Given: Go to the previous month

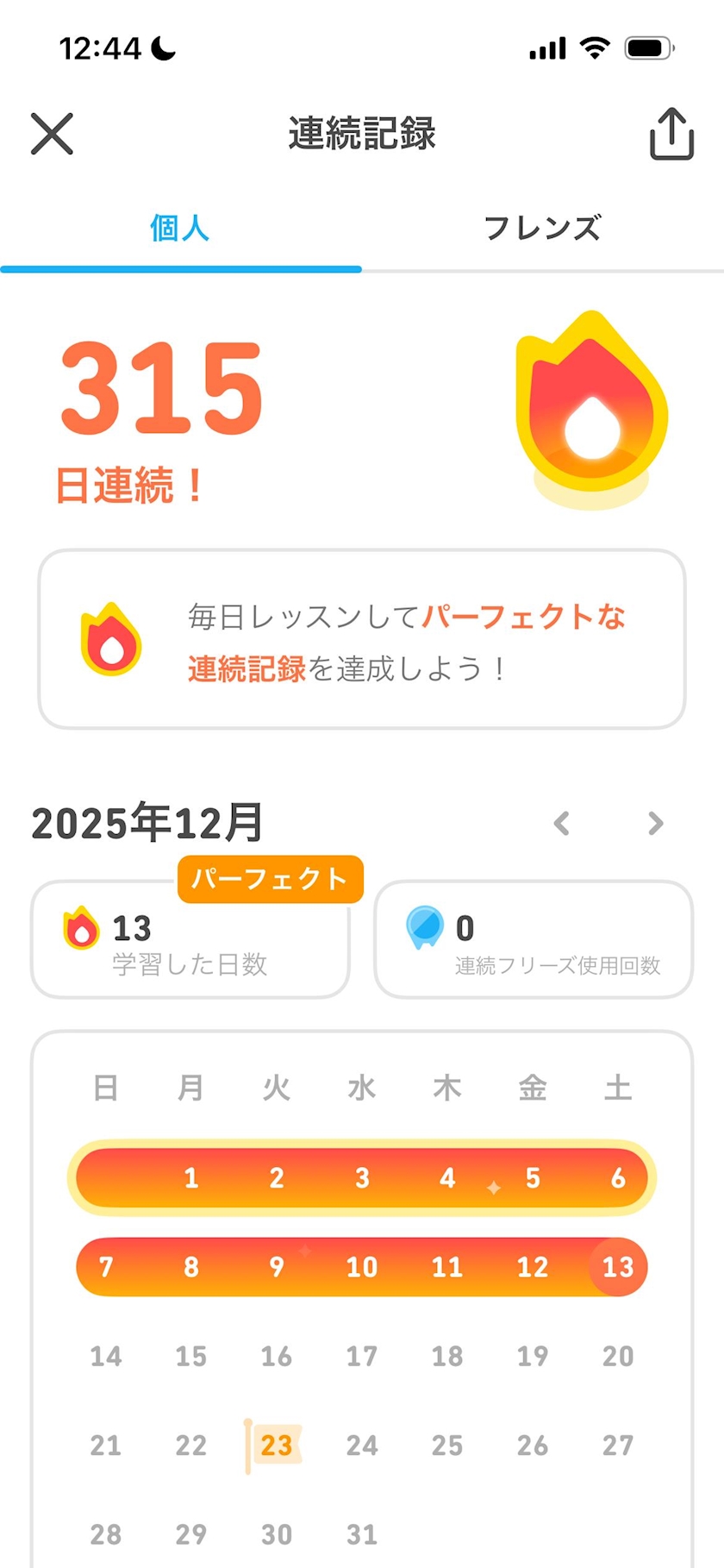Looking at the screenshot, I should [562, 824].
